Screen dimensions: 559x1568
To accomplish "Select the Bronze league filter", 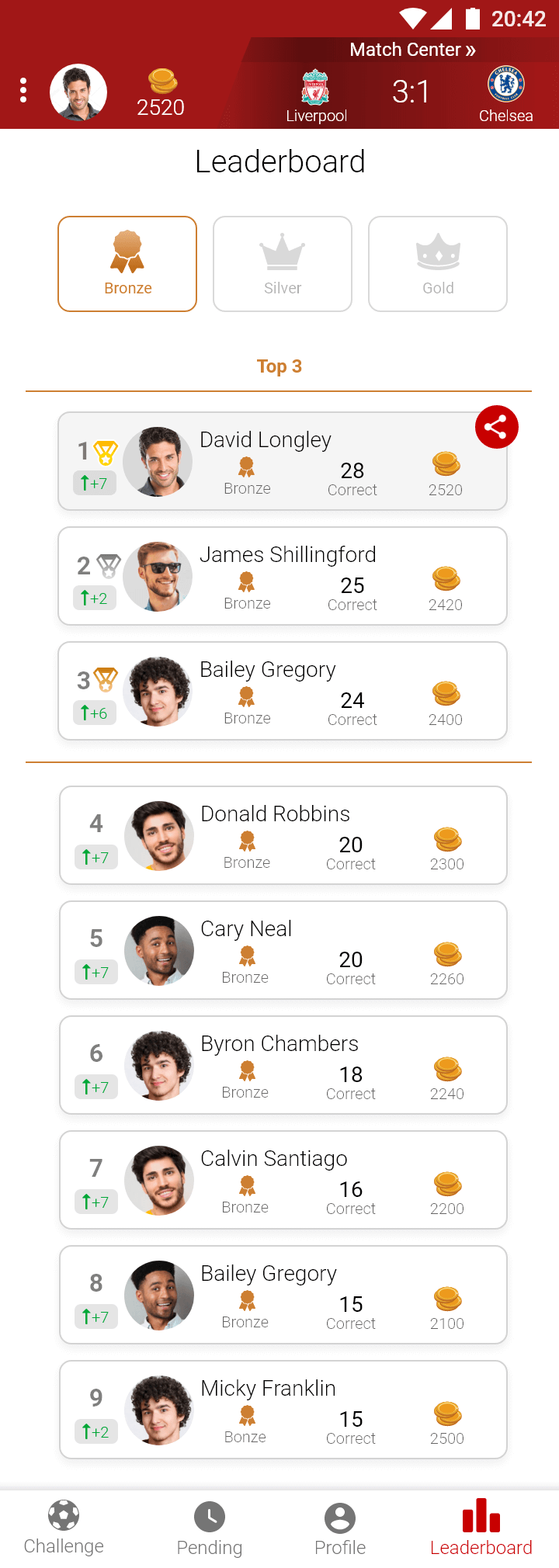I will [x=127, y=263].
